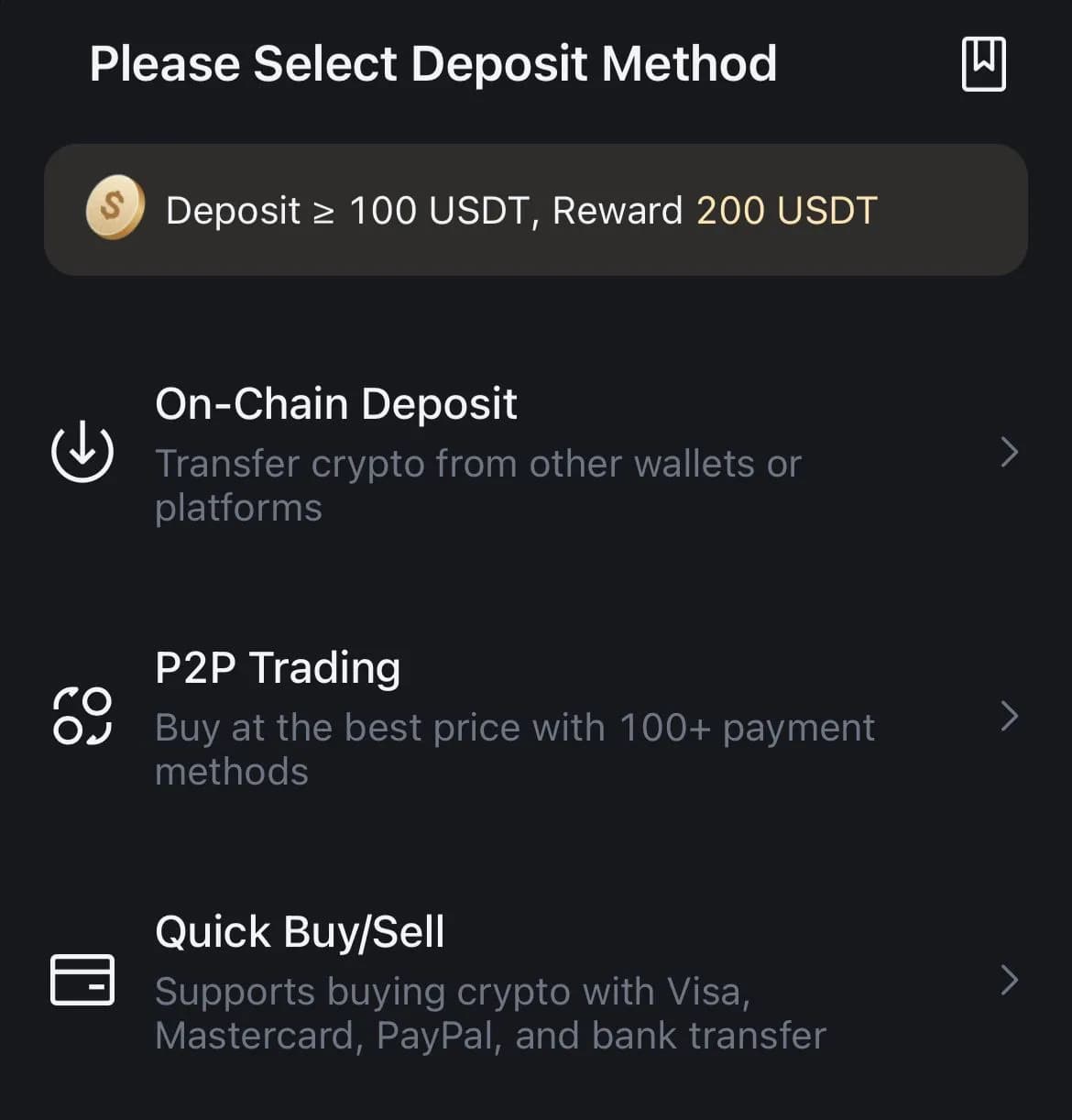Open the 200 USDT deposit reward banner

tap(535, 210)
